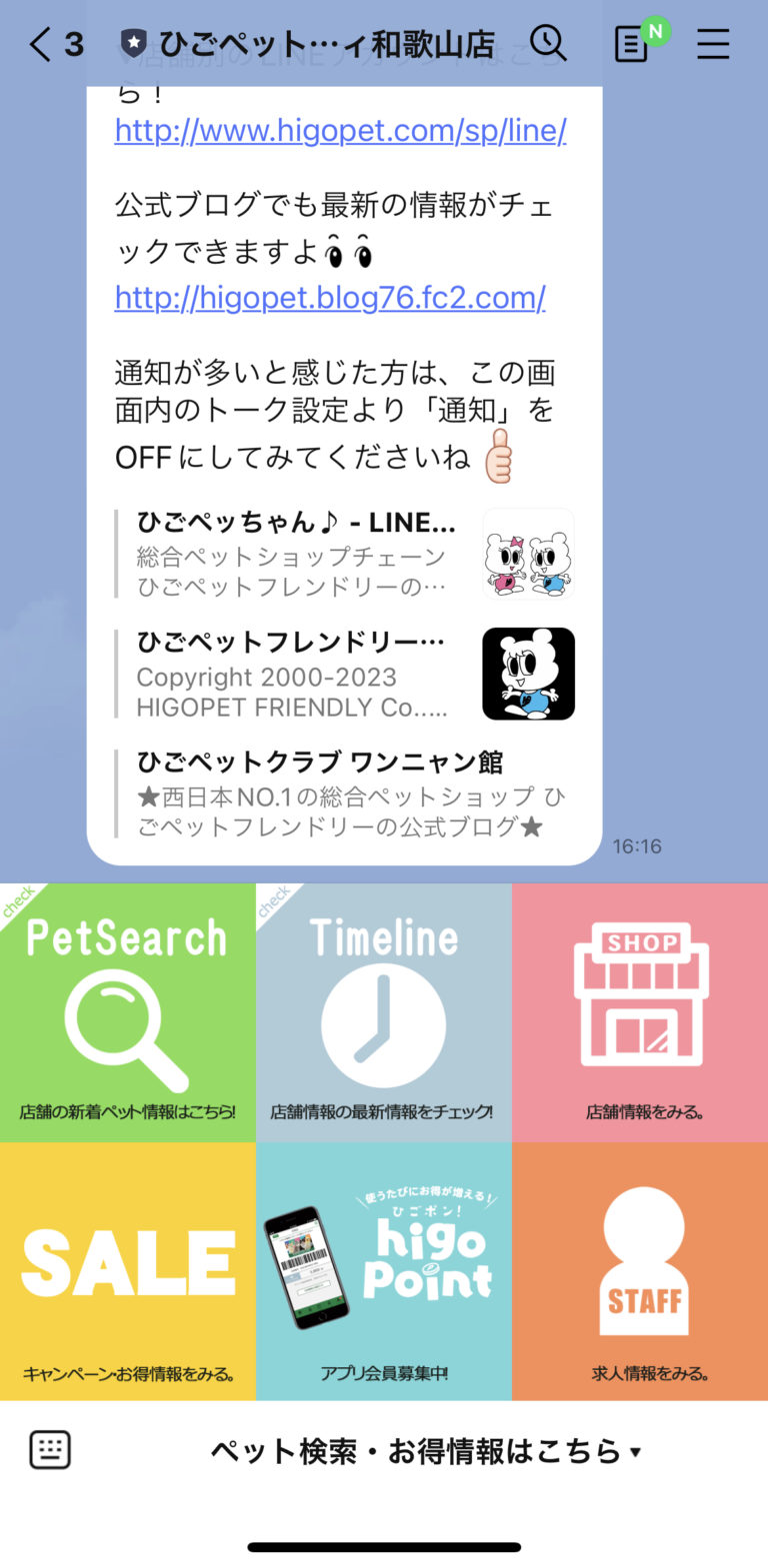The image size is (768, 1568).
Task: Open the higopet blog fc2 link
Action: click(330, 299)
